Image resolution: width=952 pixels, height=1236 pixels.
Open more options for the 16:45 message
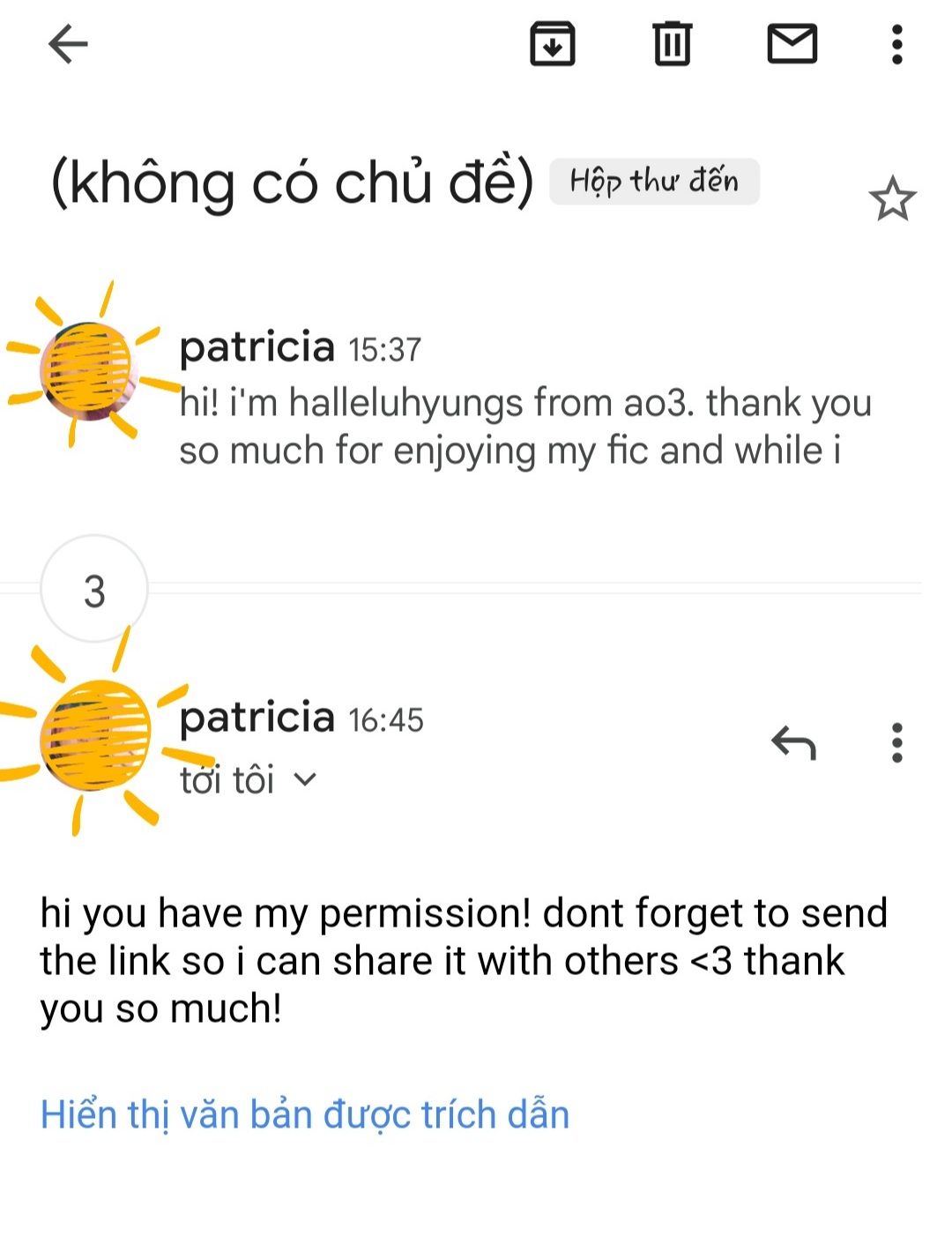(896, 743)
